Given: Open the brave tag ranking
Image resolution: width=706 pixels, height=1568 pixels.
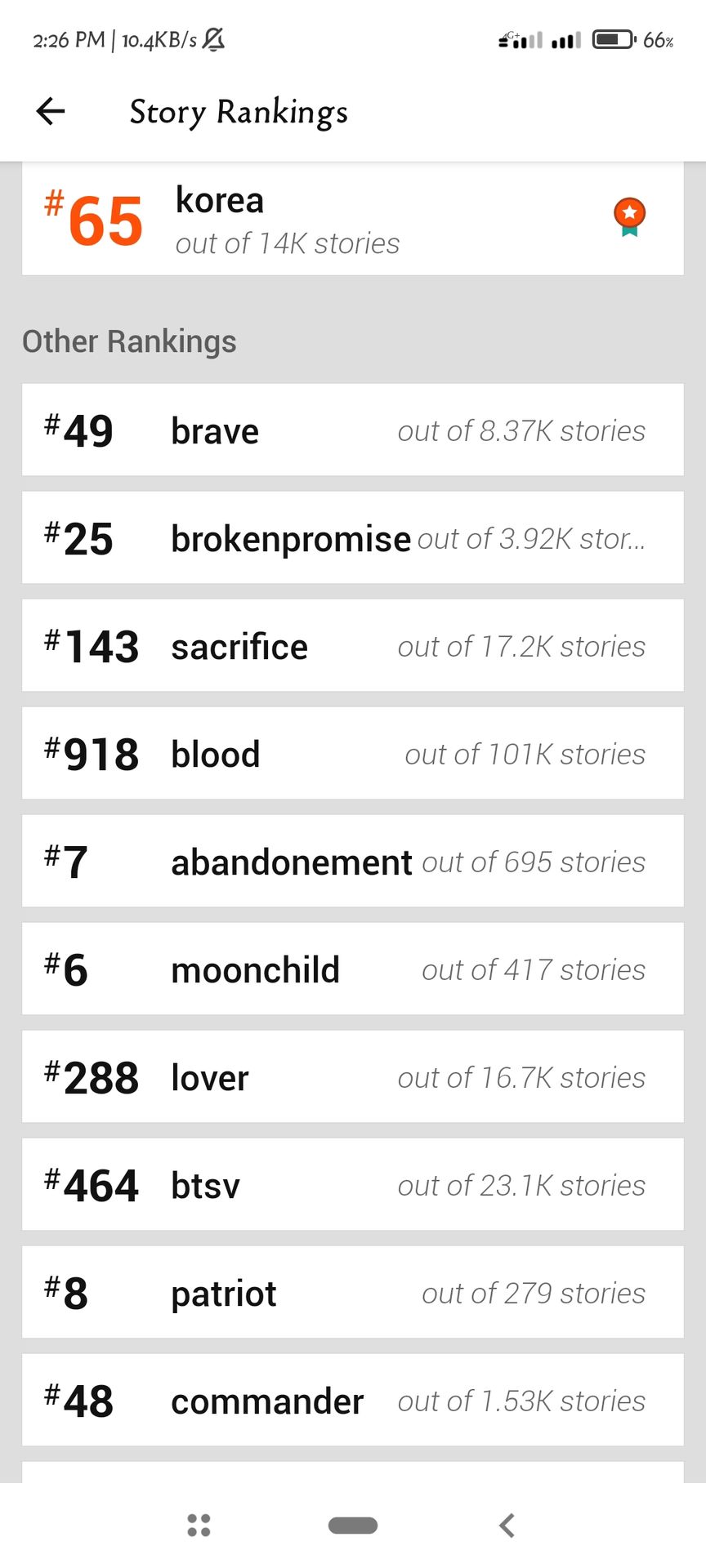Looking at the screenshot, I should tap(353, 430).
